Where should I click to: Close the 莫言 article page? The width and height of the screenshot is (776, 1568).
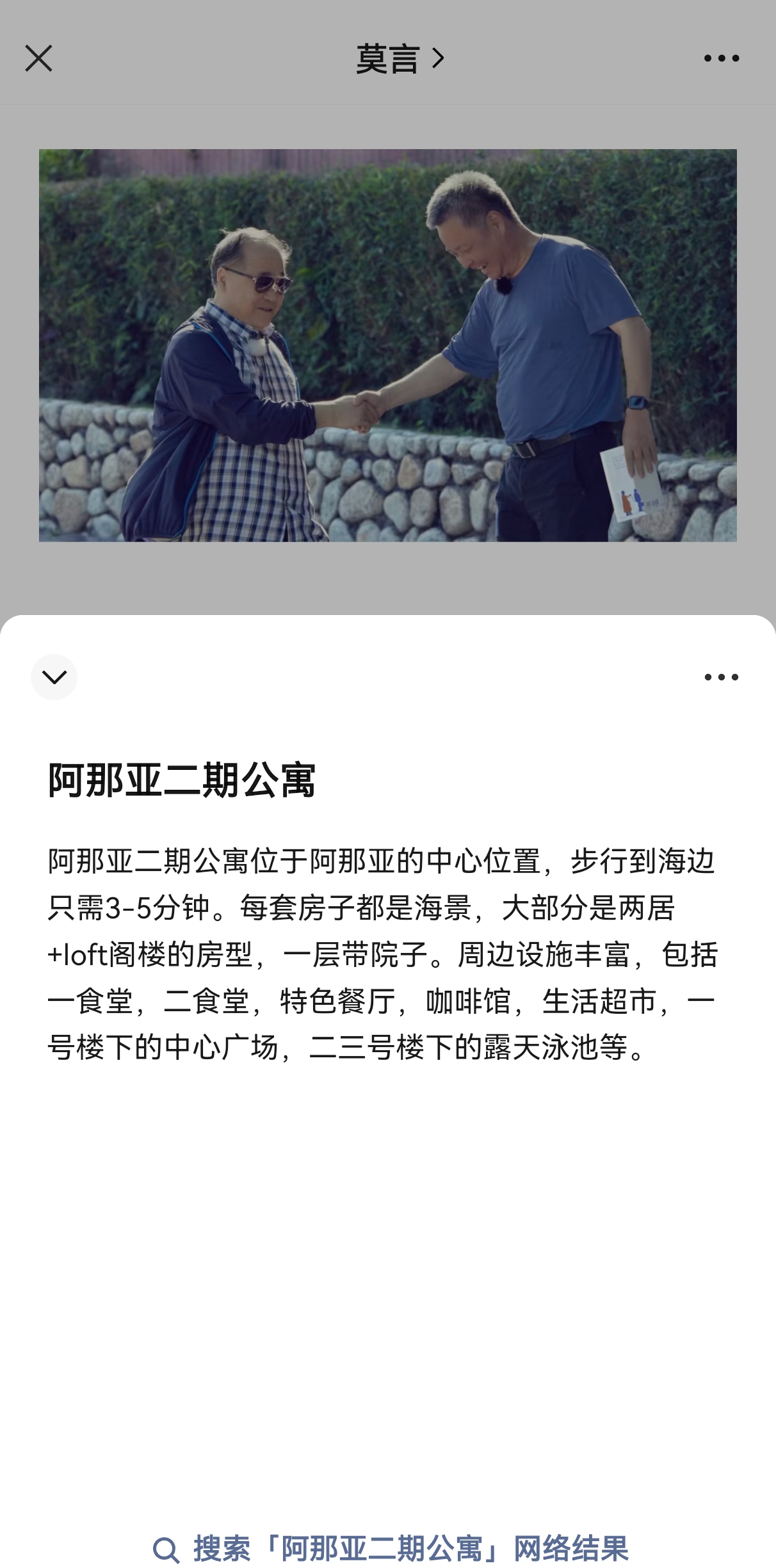click(38, 58)
